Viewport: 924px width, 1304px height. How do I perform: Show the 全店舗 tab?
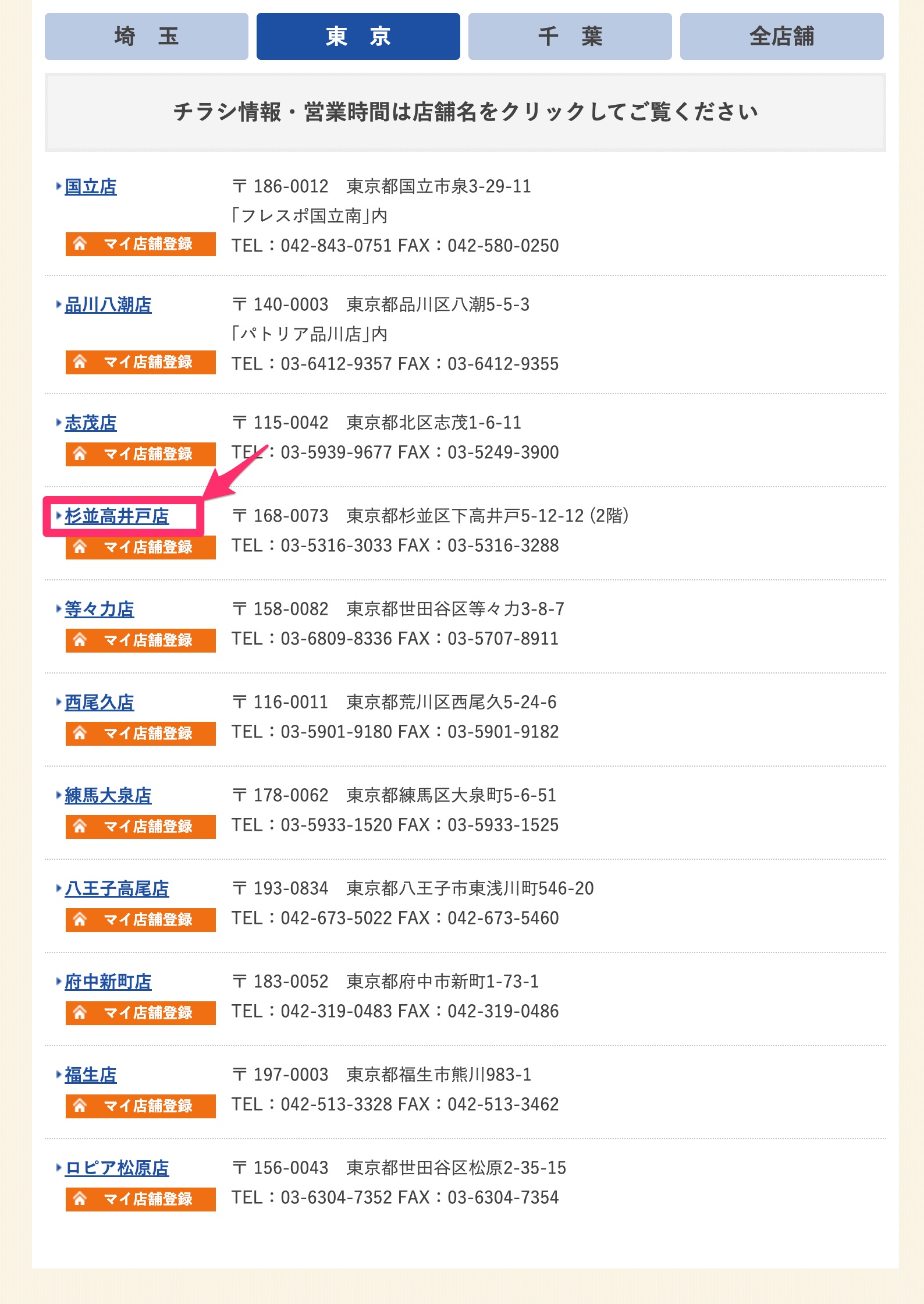pyautogui.click(x=781, y=36)
